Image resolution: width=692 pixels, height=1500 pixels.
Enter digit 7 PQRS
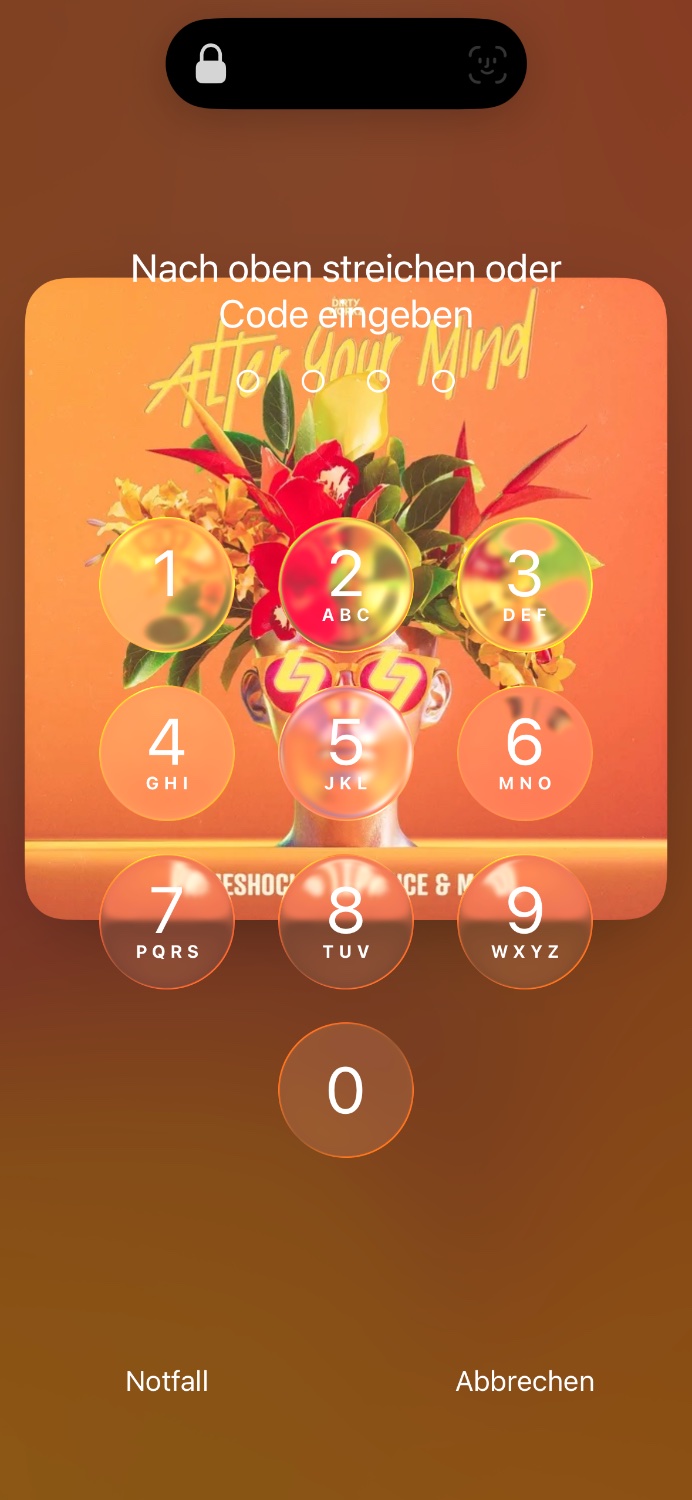tap(167, 921)
